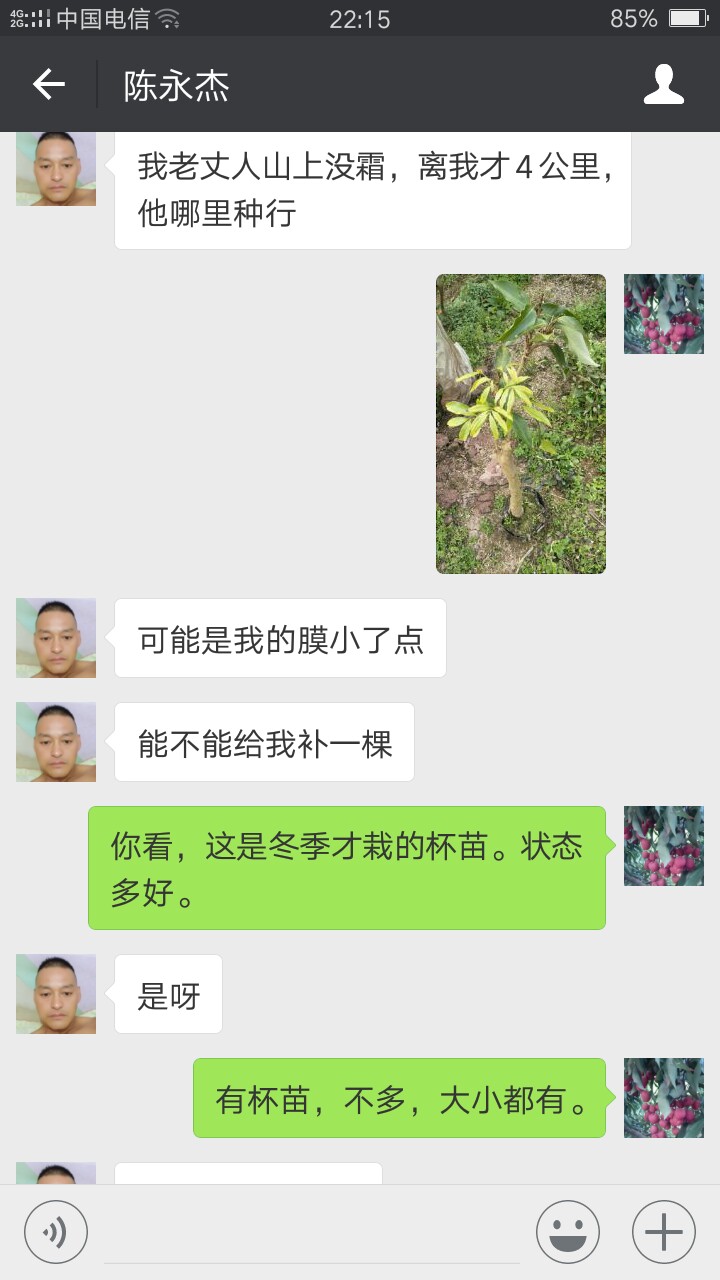This screenshot has height=1280, width=720.
Task: Open the plus attachments menu
Action: pyautogui.click(x=664, y=1232)
